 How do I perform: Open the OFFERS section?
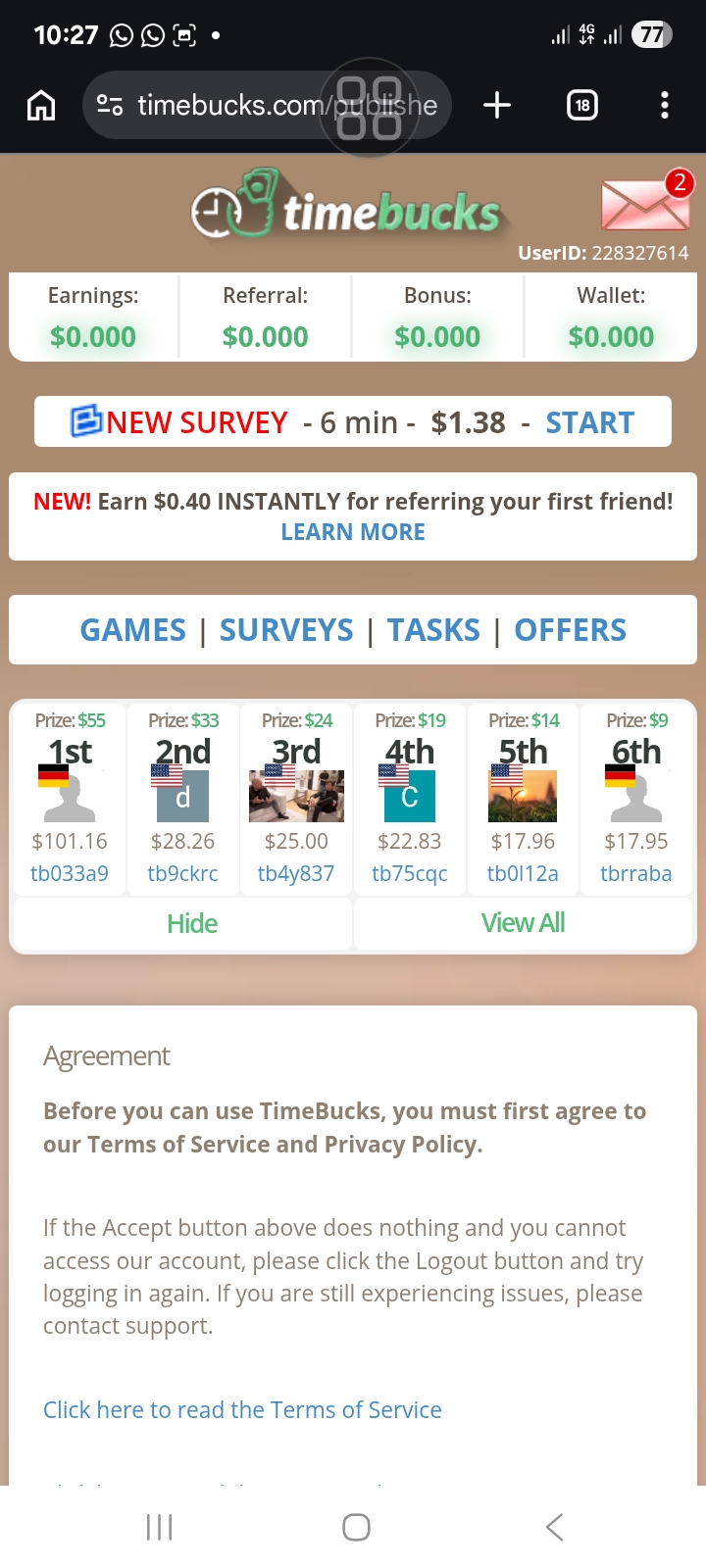(570, 630)
